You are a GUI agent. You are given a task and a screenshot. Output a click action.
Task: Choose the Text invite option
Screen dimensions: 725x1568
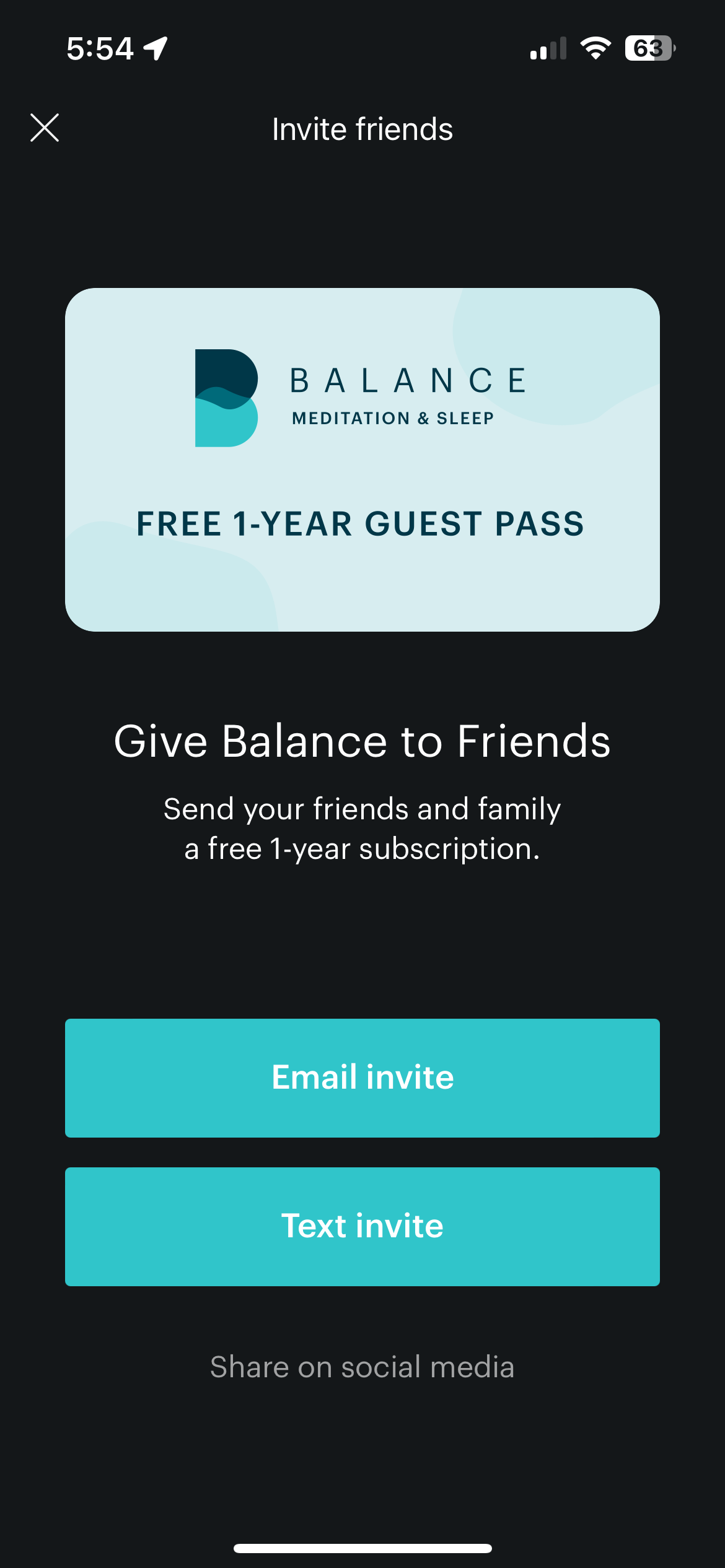[x=362, y=1226]
